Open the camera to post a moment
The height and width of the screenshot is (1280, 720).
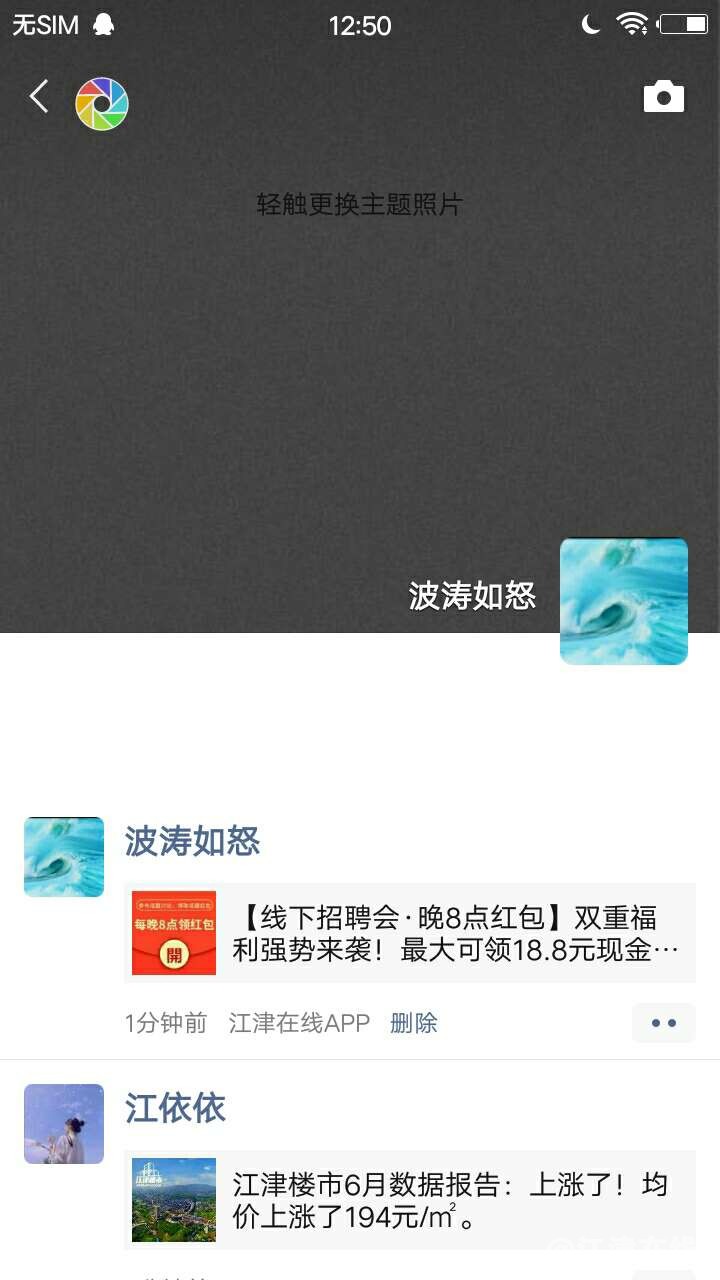(x=663, y=97)
